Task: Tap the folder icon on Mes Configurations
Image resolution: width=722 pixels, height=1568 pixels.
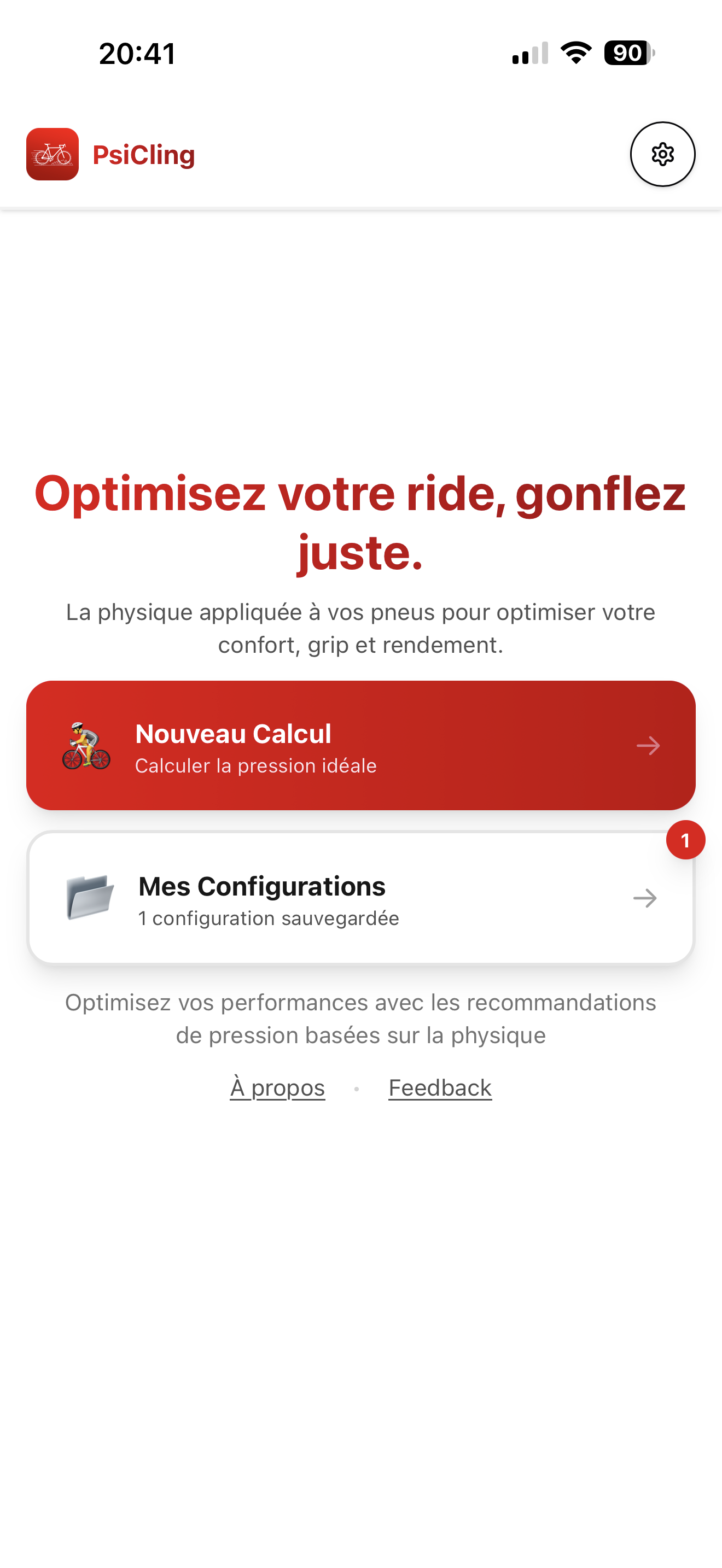Action: (x=89, y=898)
